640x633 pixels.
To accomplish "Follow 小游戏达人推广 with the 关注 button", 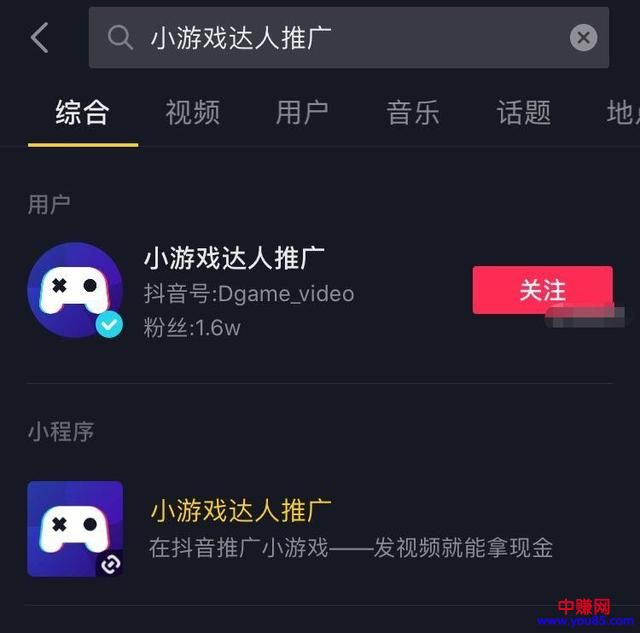I will click(542, 290).
